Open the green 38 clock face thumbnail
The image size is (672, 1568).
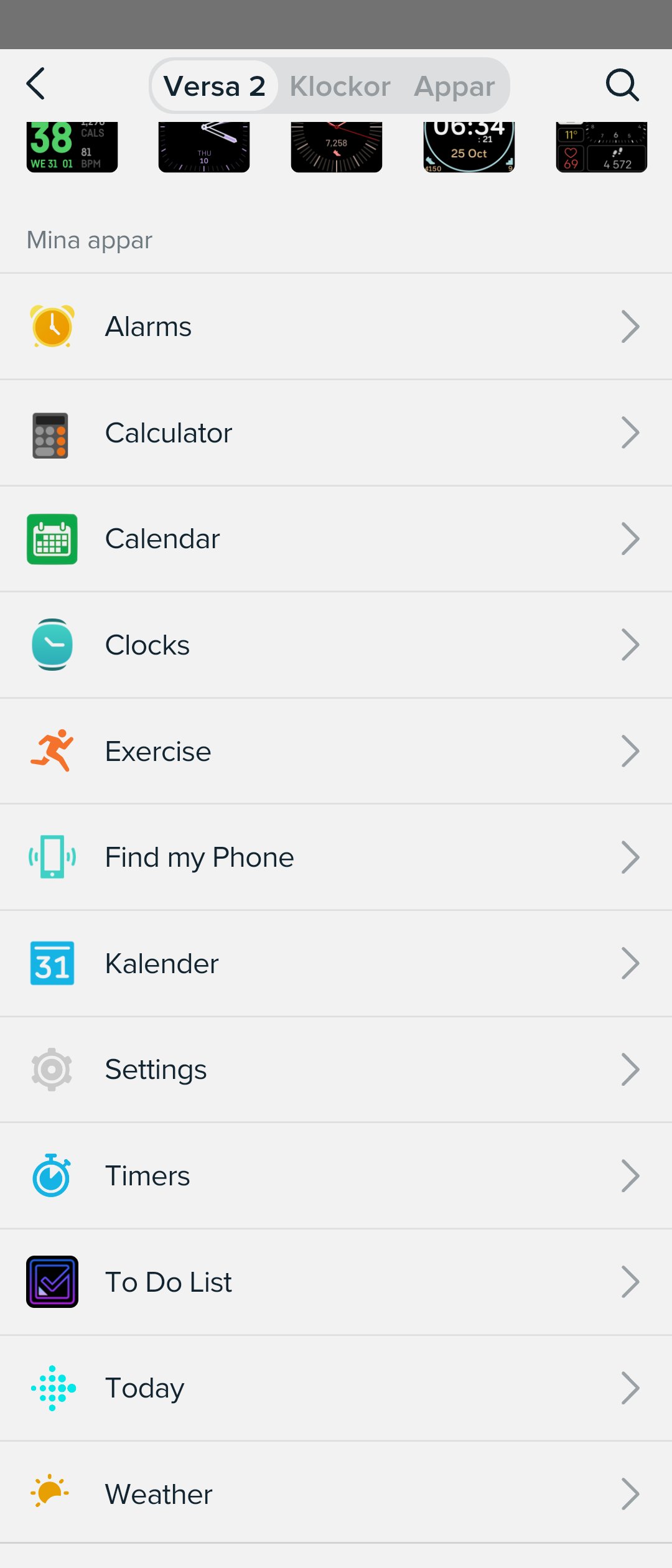72,147
